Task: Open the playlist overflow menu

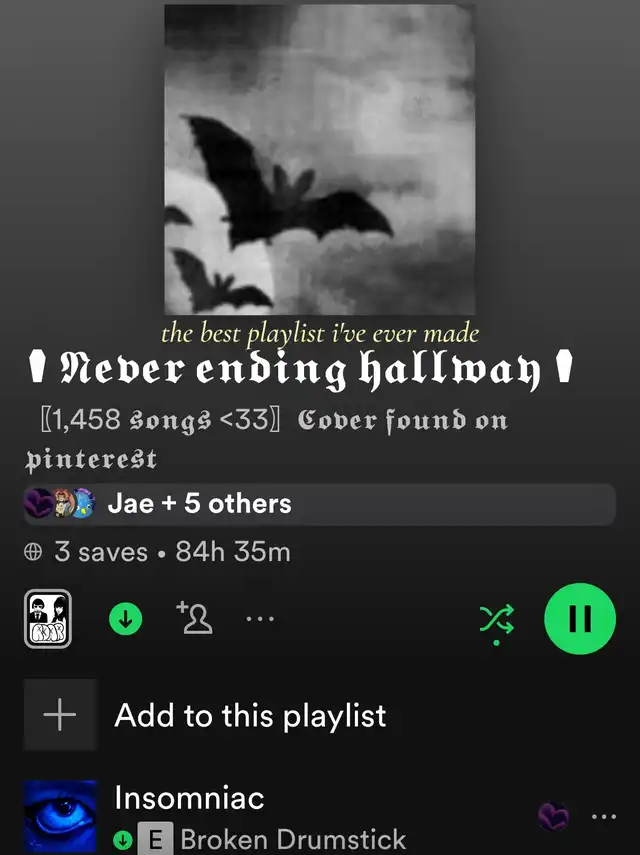Action: click(x=259, y=620)
